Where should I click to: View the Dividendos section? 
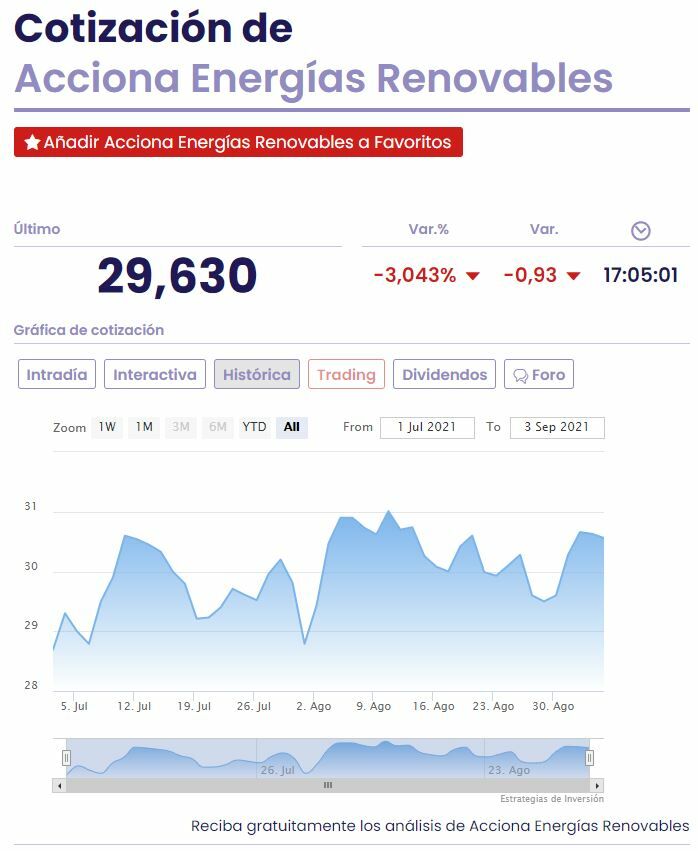point(445,375)
